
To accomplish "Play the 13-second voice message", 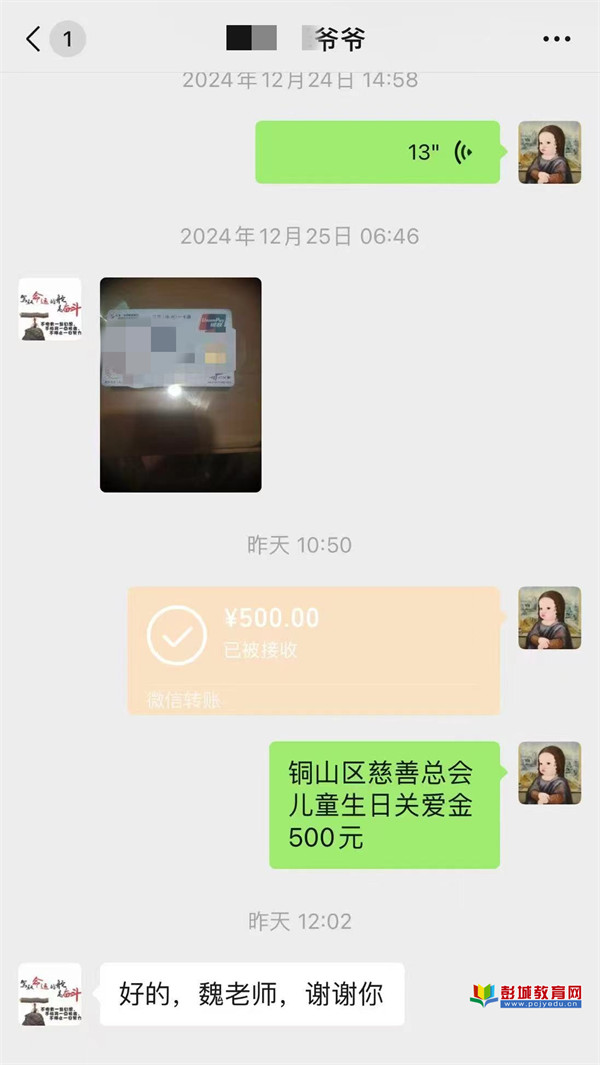I will point(377,152).
